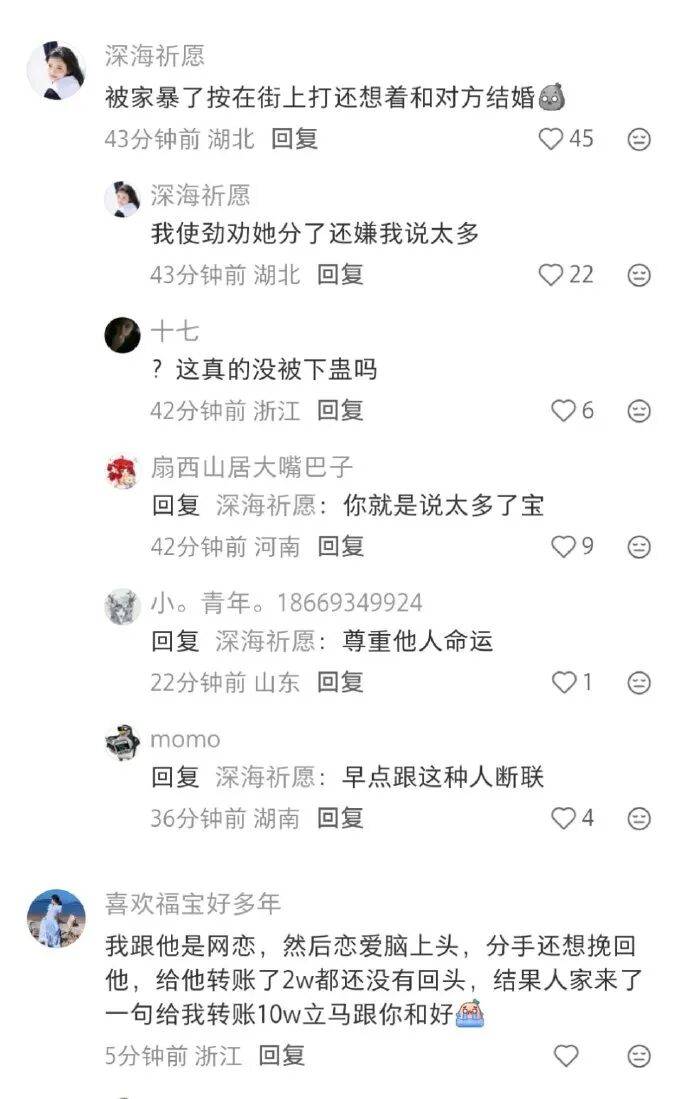Like 十七's comment

564,410
